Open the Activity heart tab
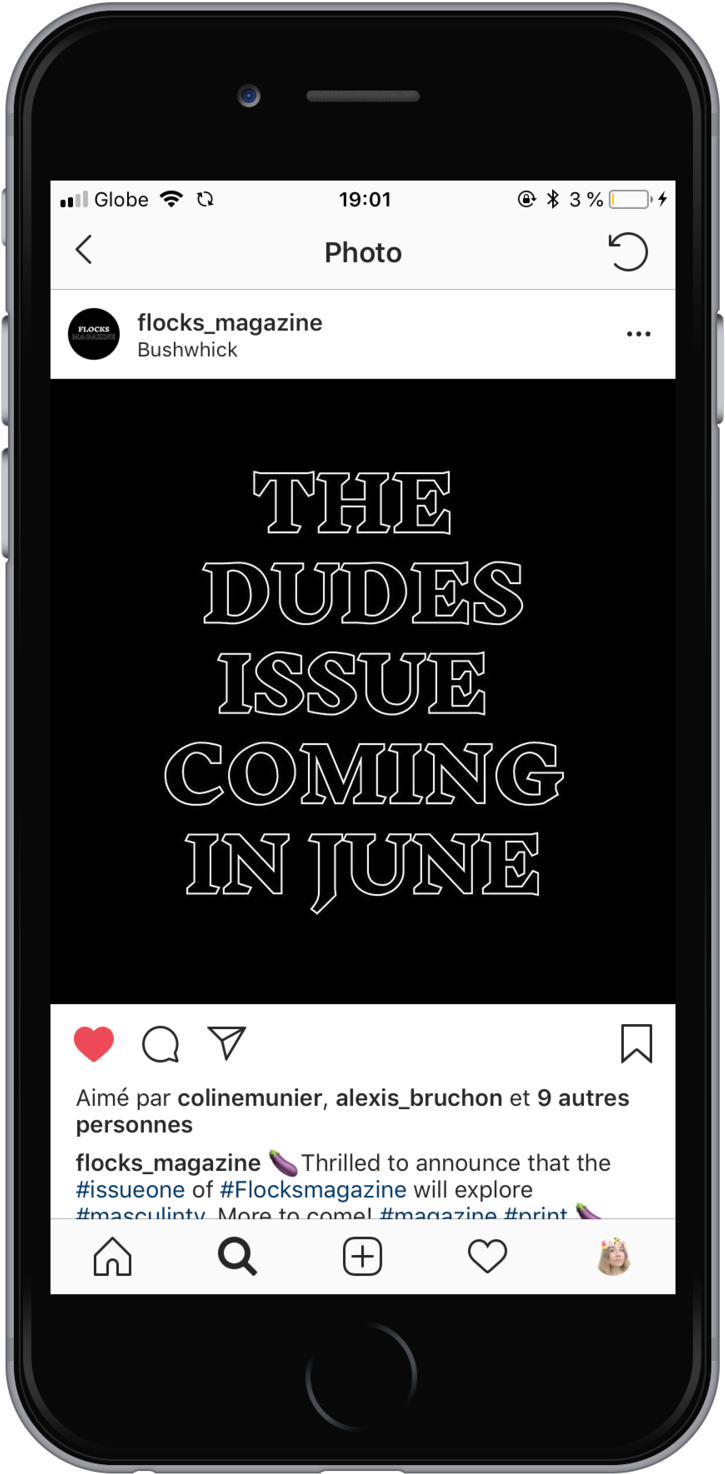 point(487,1257)
